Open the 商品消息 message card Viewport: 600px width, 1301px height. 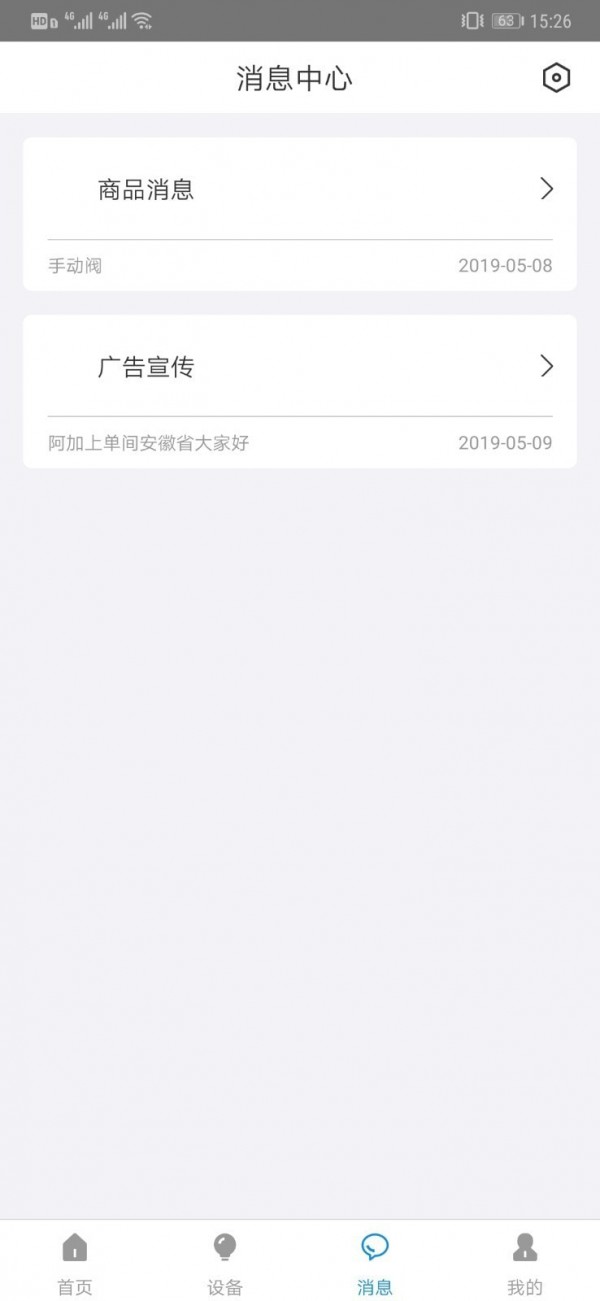pos(299,190)
